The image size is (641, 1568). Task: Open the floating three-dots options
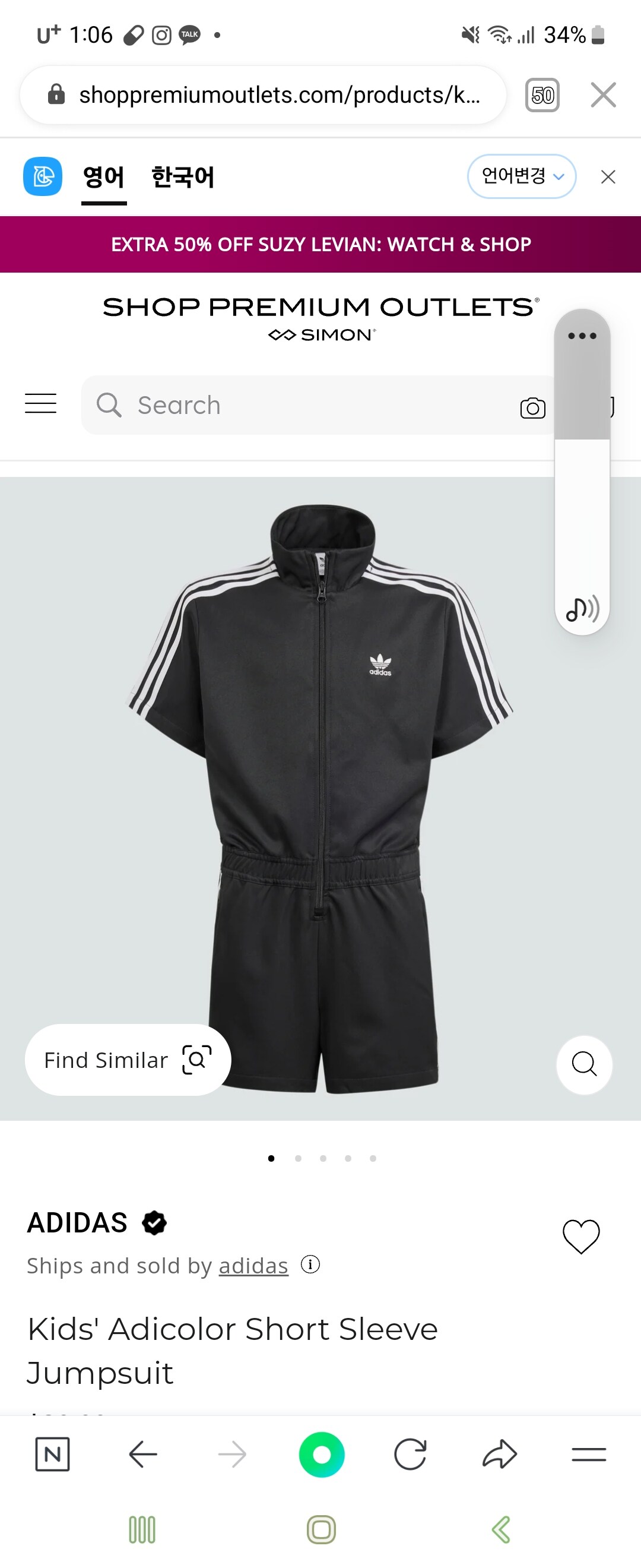pos(582,336)
